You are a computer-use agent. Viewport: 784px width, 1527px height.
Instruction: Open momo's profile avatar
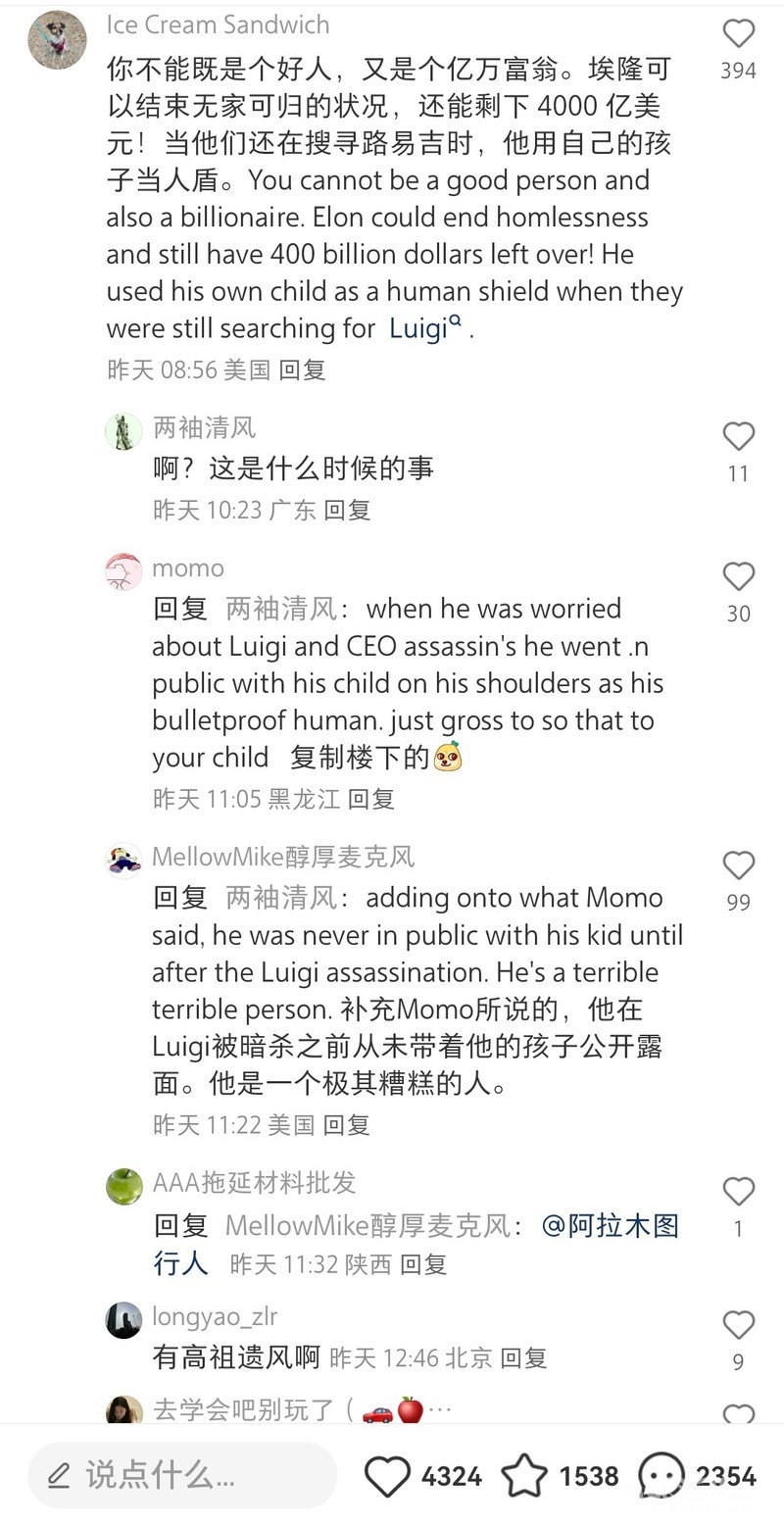click(x=123, y=571)
